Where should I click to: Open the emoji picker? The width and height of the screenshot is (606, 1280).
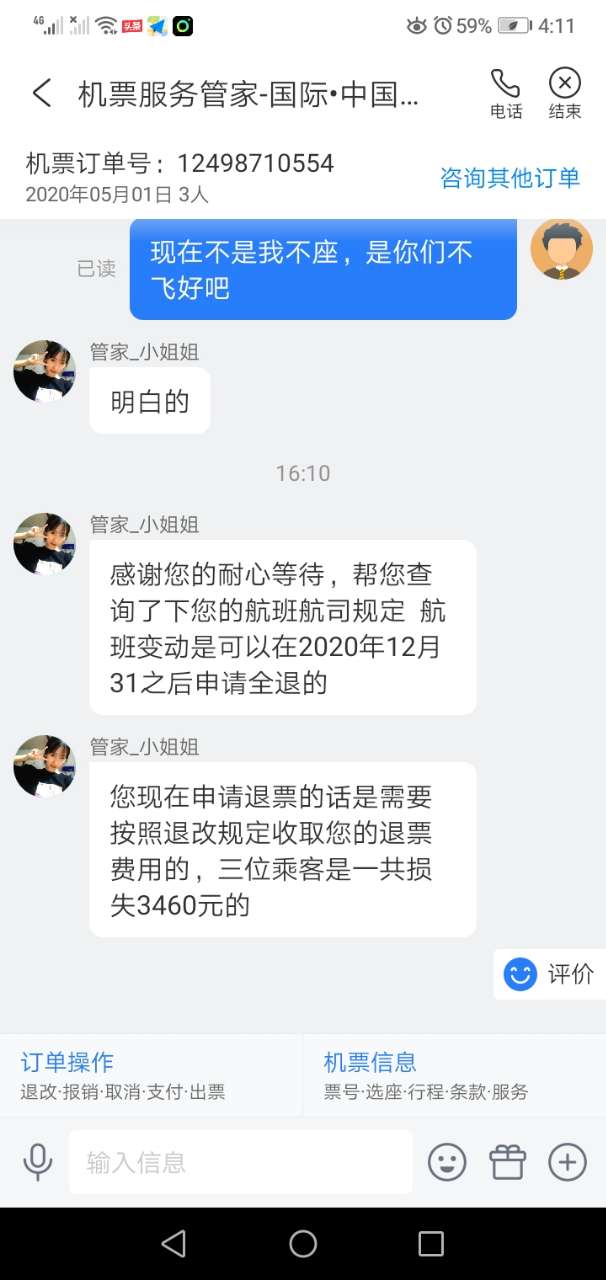(447, 1162)
